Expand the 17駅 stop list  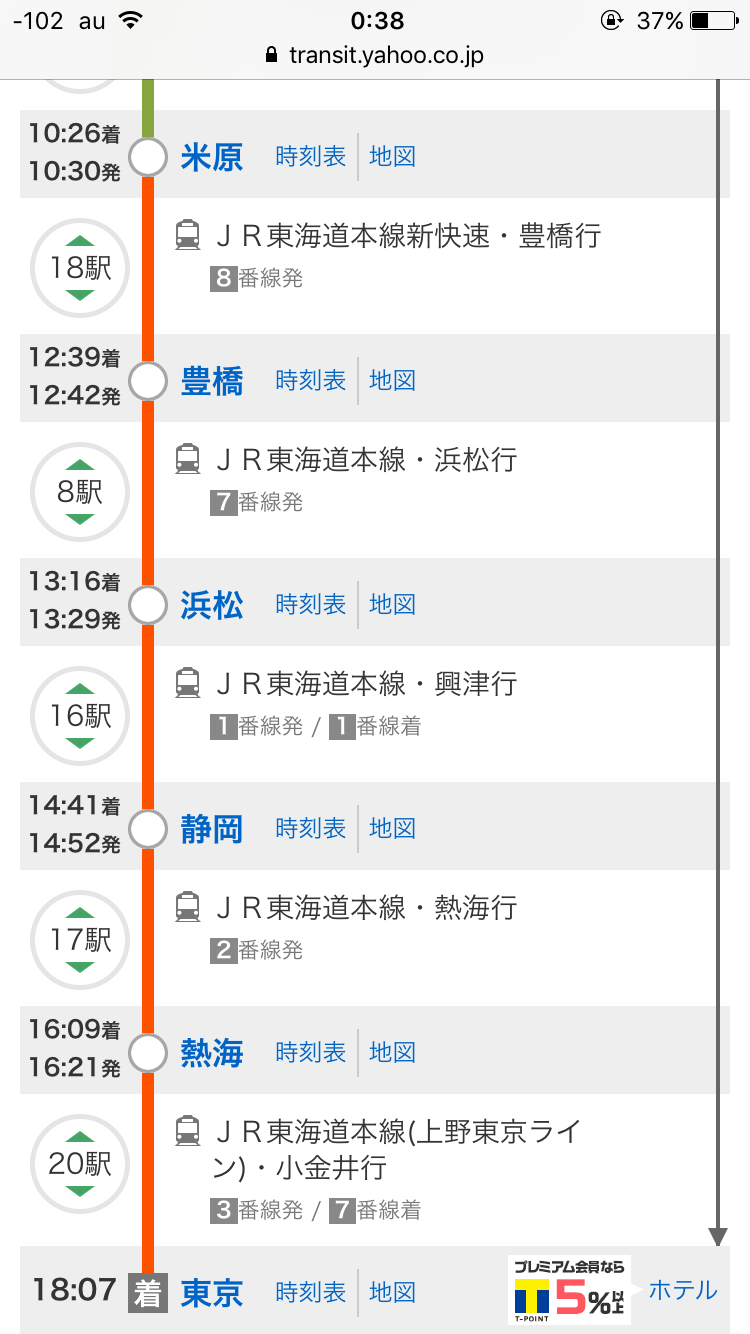[80, 939]
